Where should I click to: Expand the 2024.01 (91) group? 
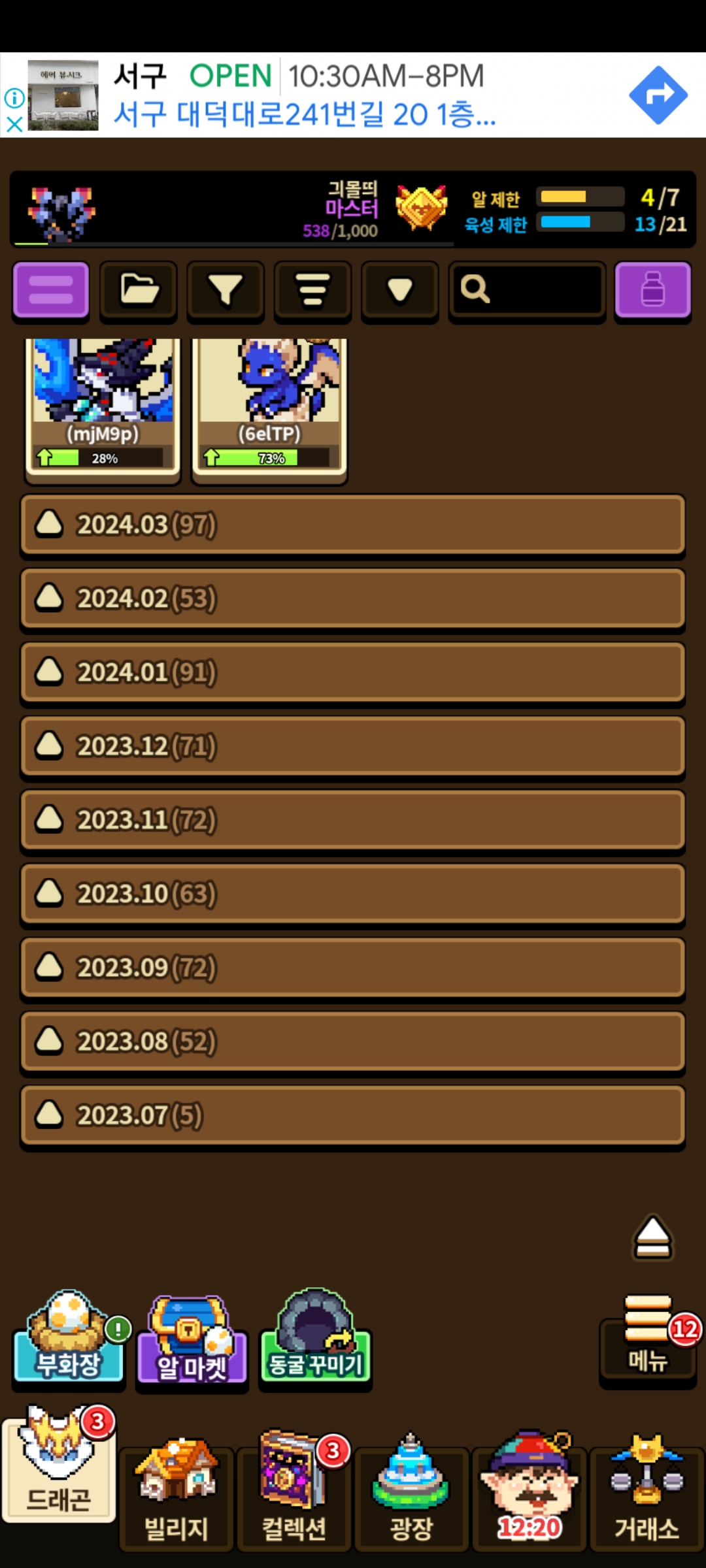coord(353,672)
